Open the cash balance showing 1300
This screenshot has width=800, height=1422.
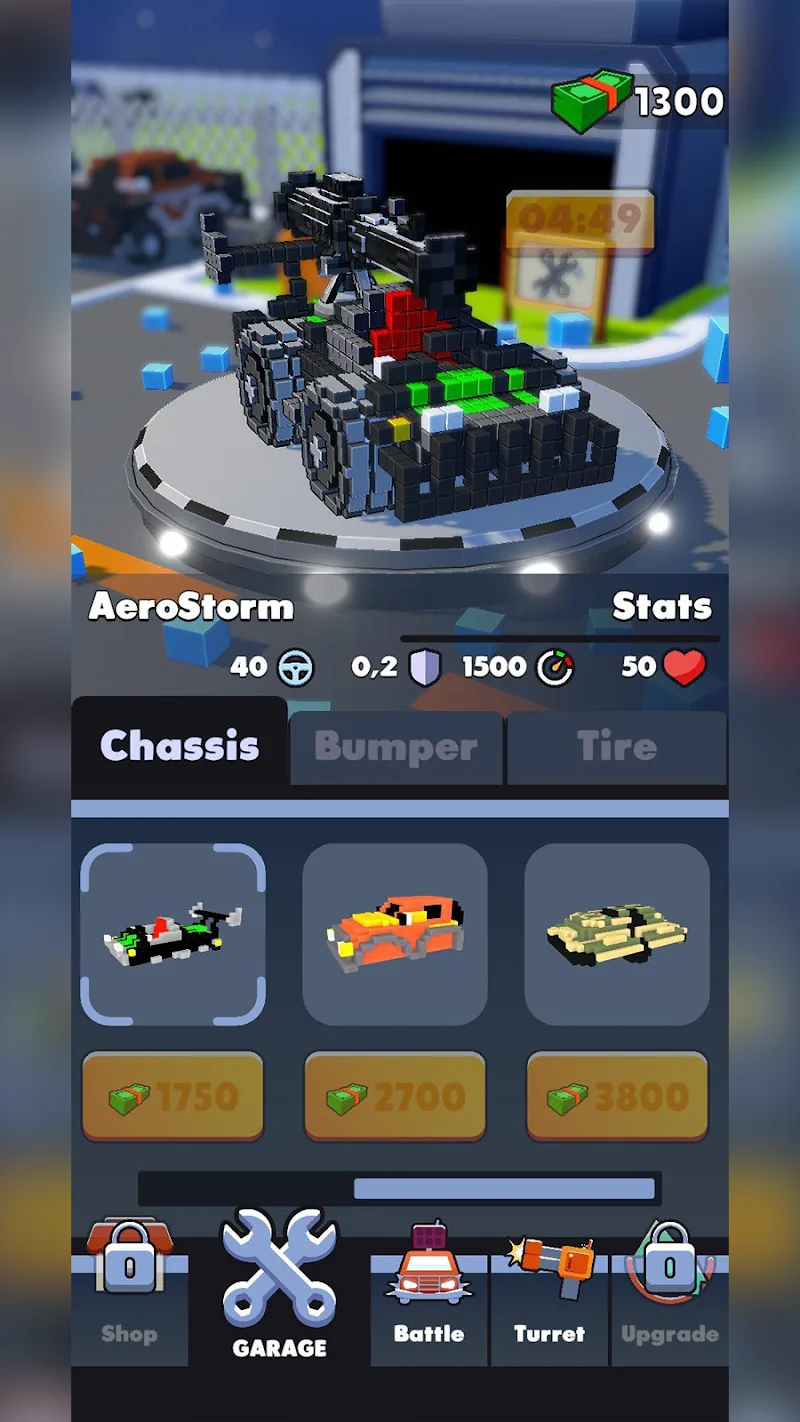(640, 100)
